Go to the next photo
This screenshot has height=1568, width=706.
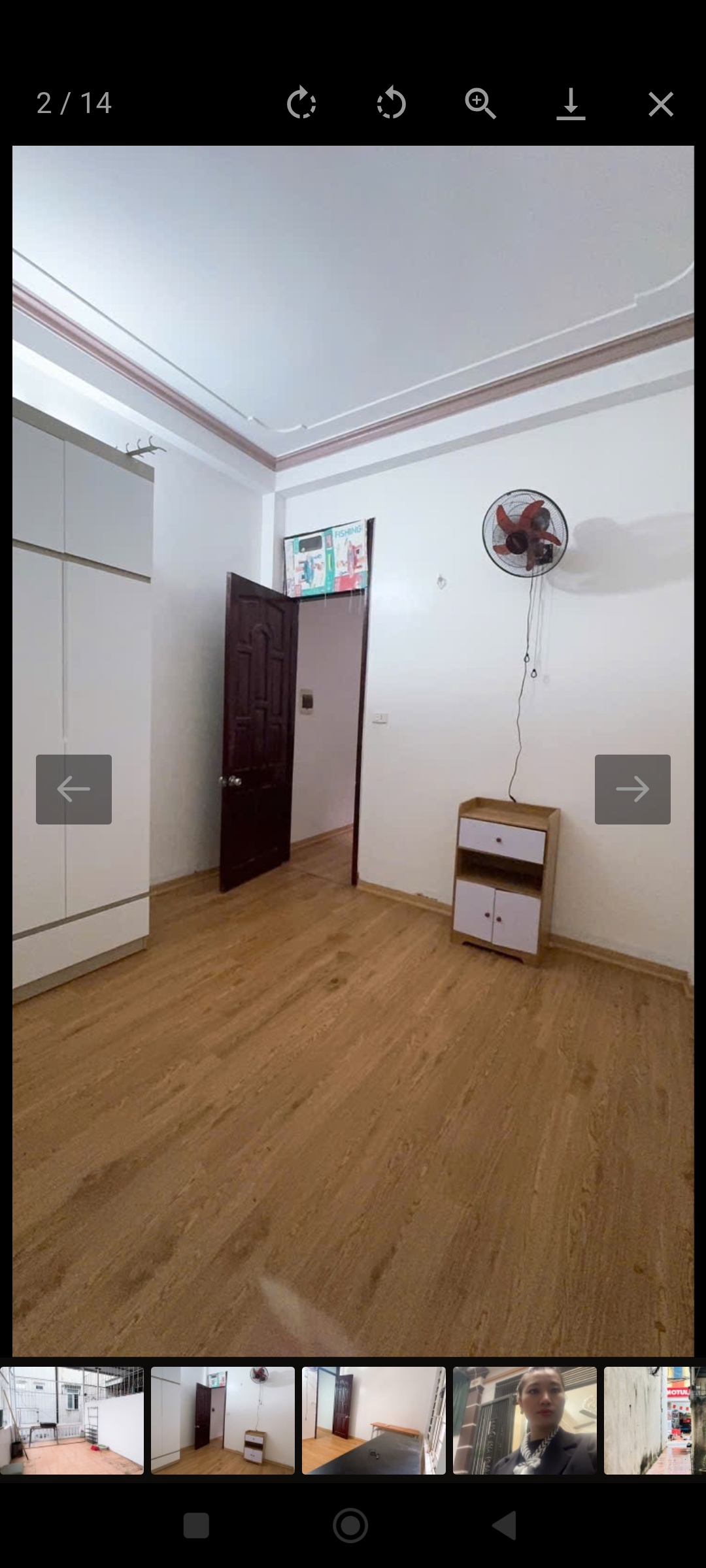click(x=632, y=789)
